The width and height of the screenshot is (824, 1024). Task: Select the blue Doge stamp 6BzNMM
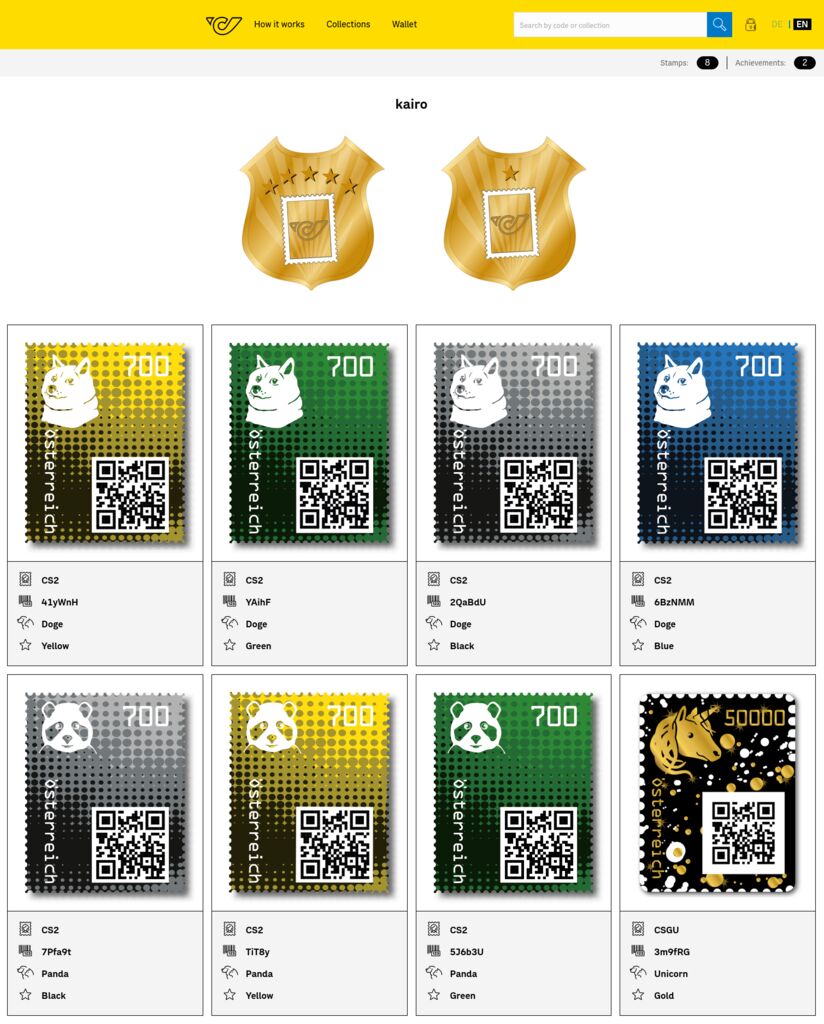pos(717,443)
